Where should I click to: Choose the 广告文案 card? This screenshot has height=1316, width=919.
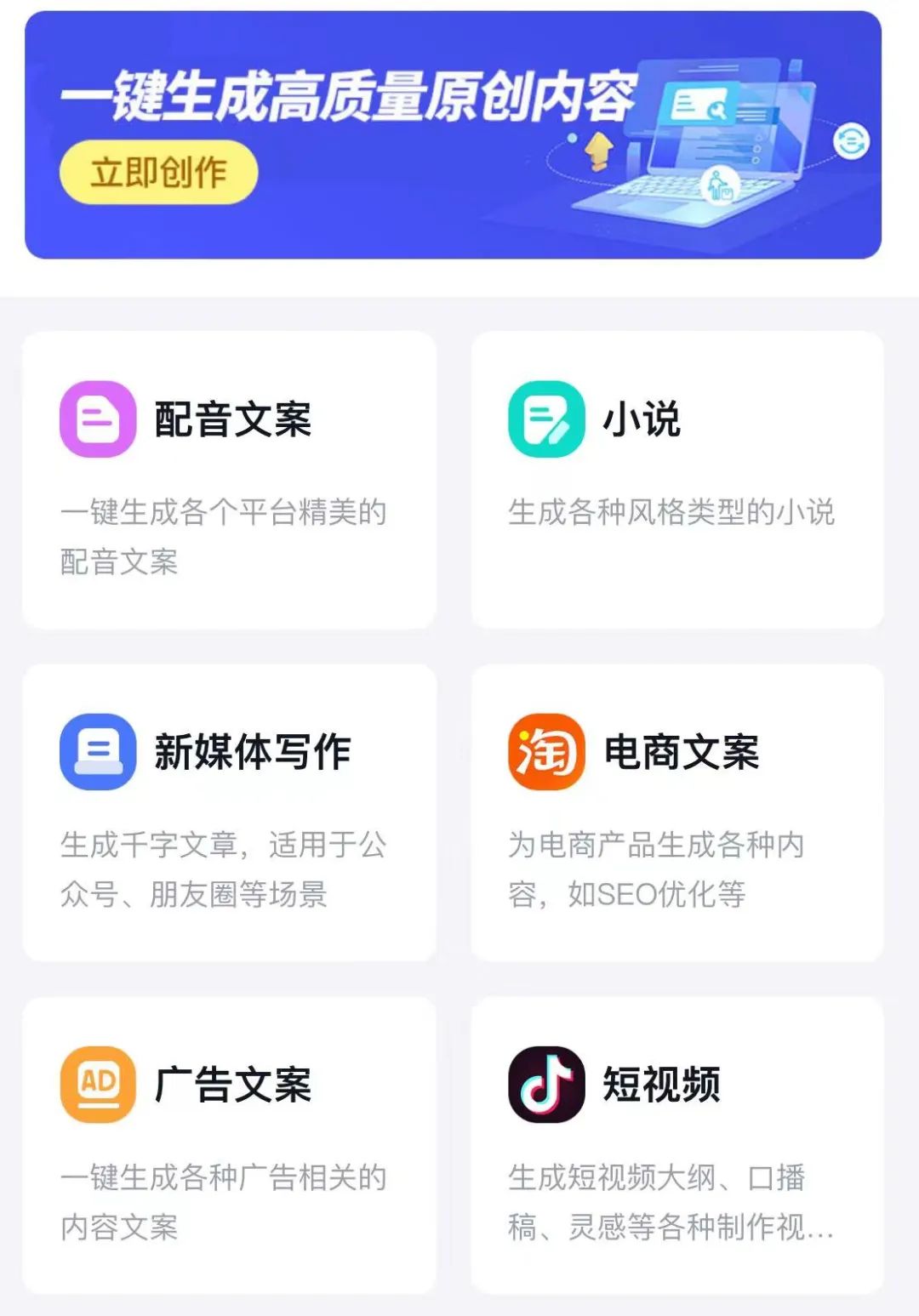click(x=229, y=1144)
